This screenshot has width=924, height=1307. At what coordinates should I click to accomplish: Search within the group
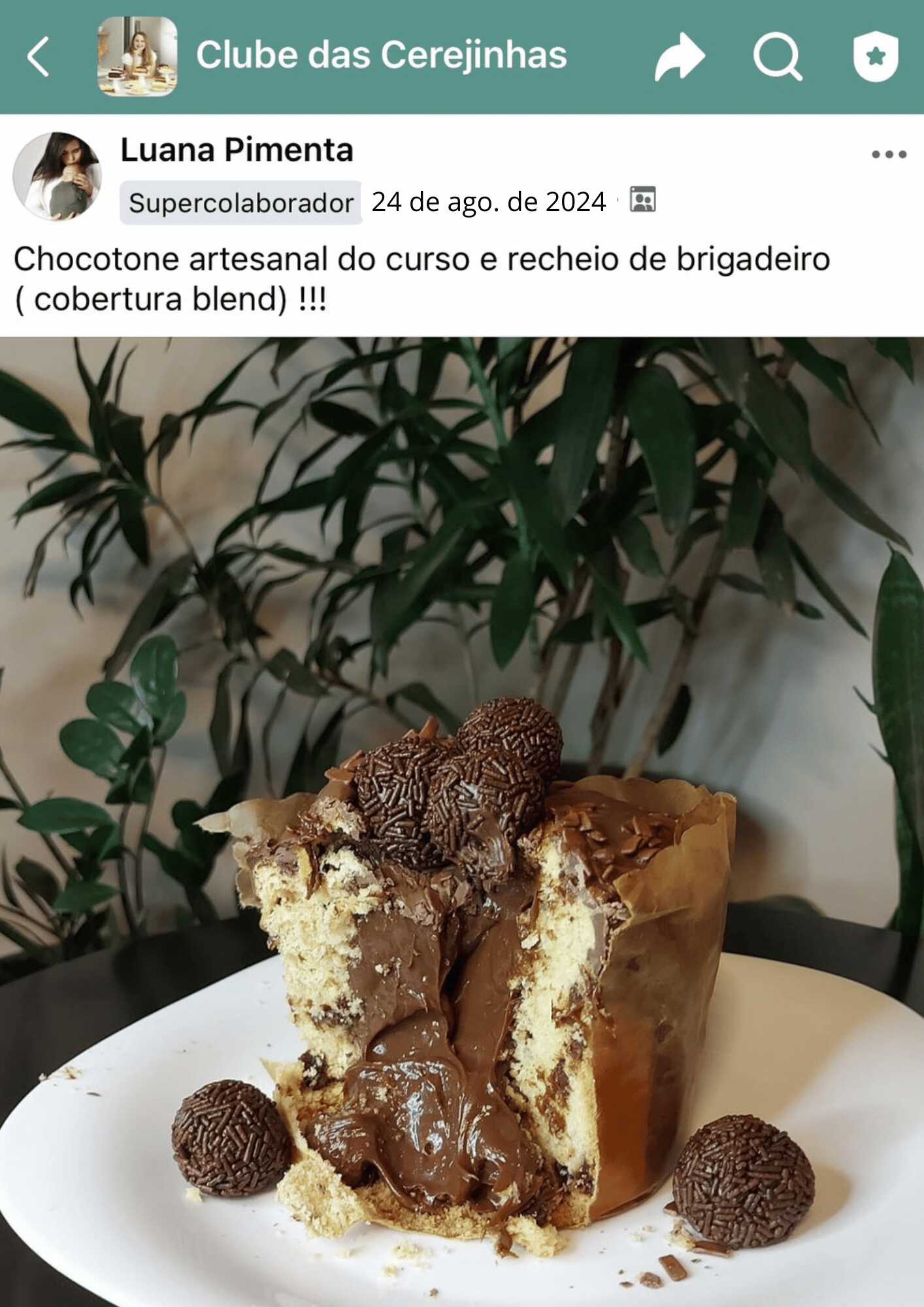point(777,57)
